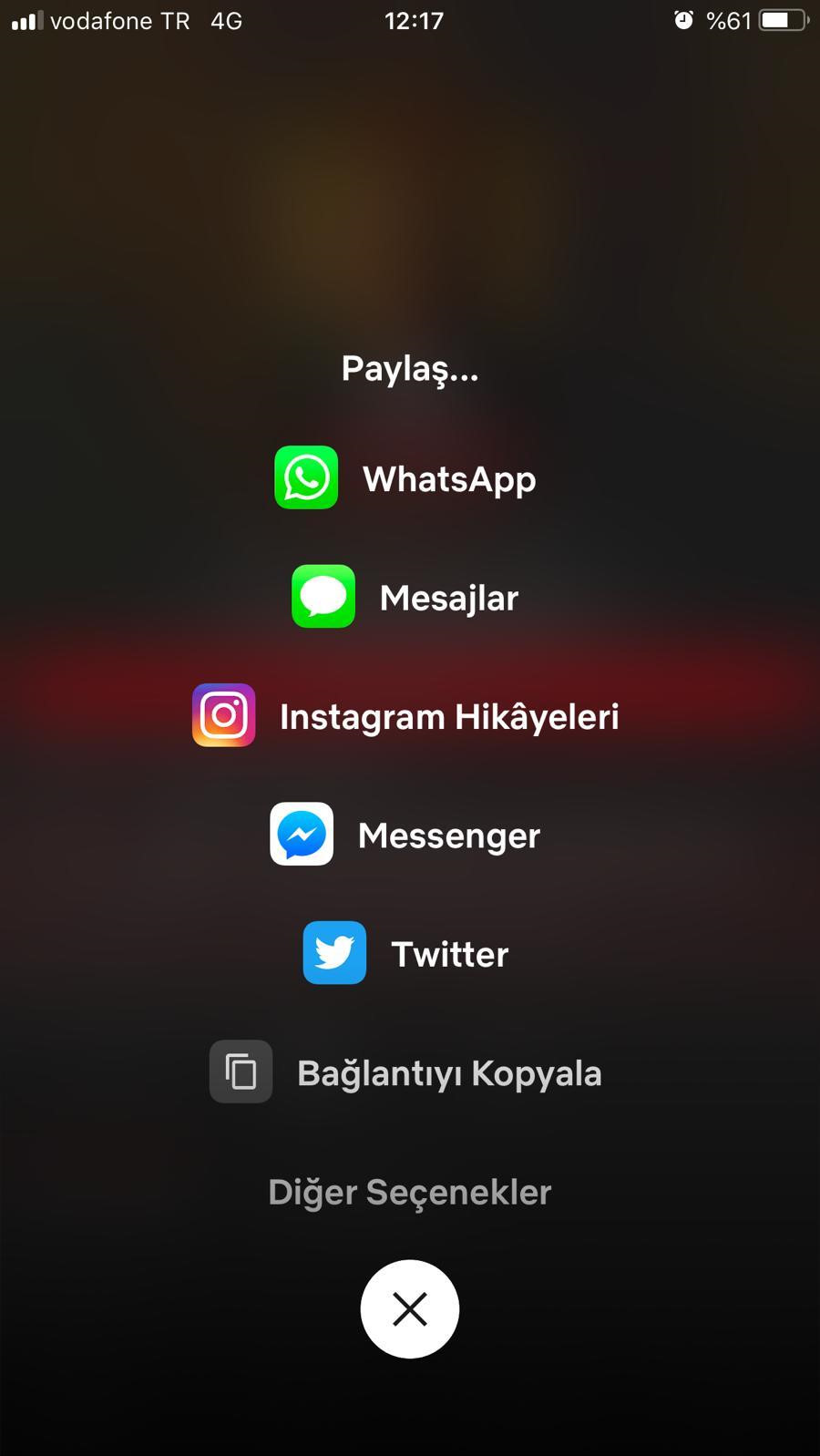The height and width of the screenshot is (1456, 820).
Task: Share through Mesajlar
Action: pos(406,598)
